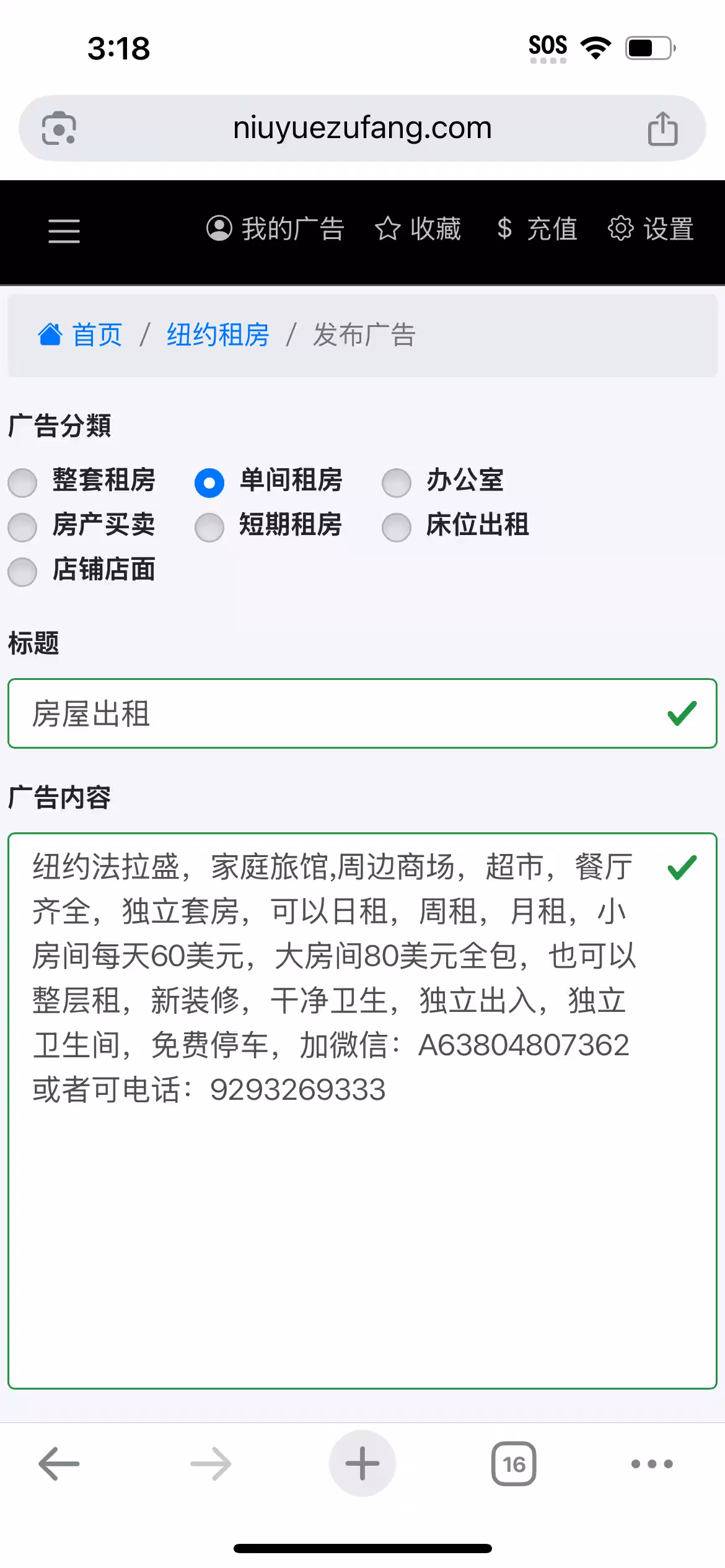The height and width of the screenshot is (1568, 725).
Task: Open the browser's three-dot menu
Action: [x=652, y=1464]
